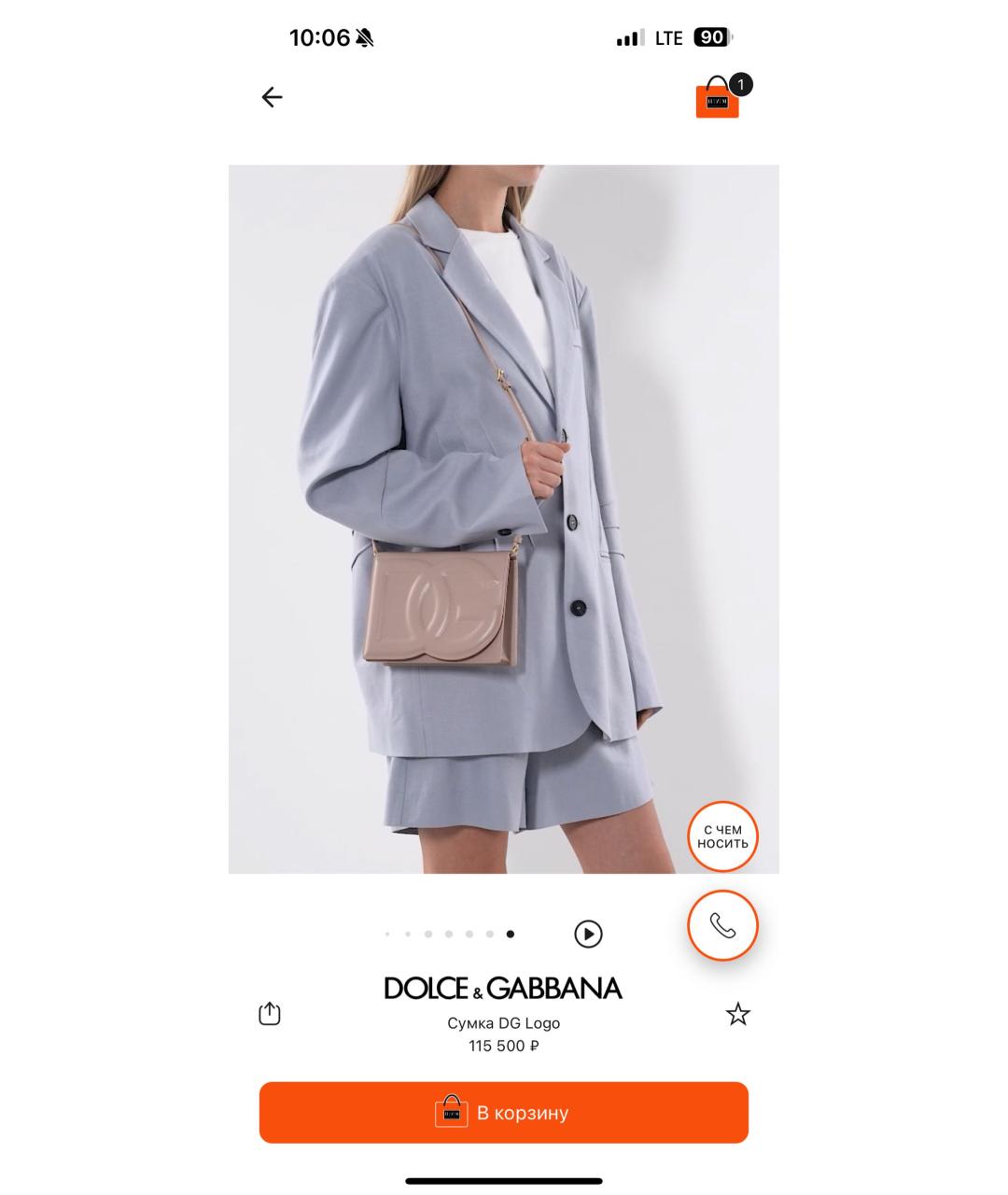
Task: Share this Dolce & Gabbana bag
Action: [270, 1014]
